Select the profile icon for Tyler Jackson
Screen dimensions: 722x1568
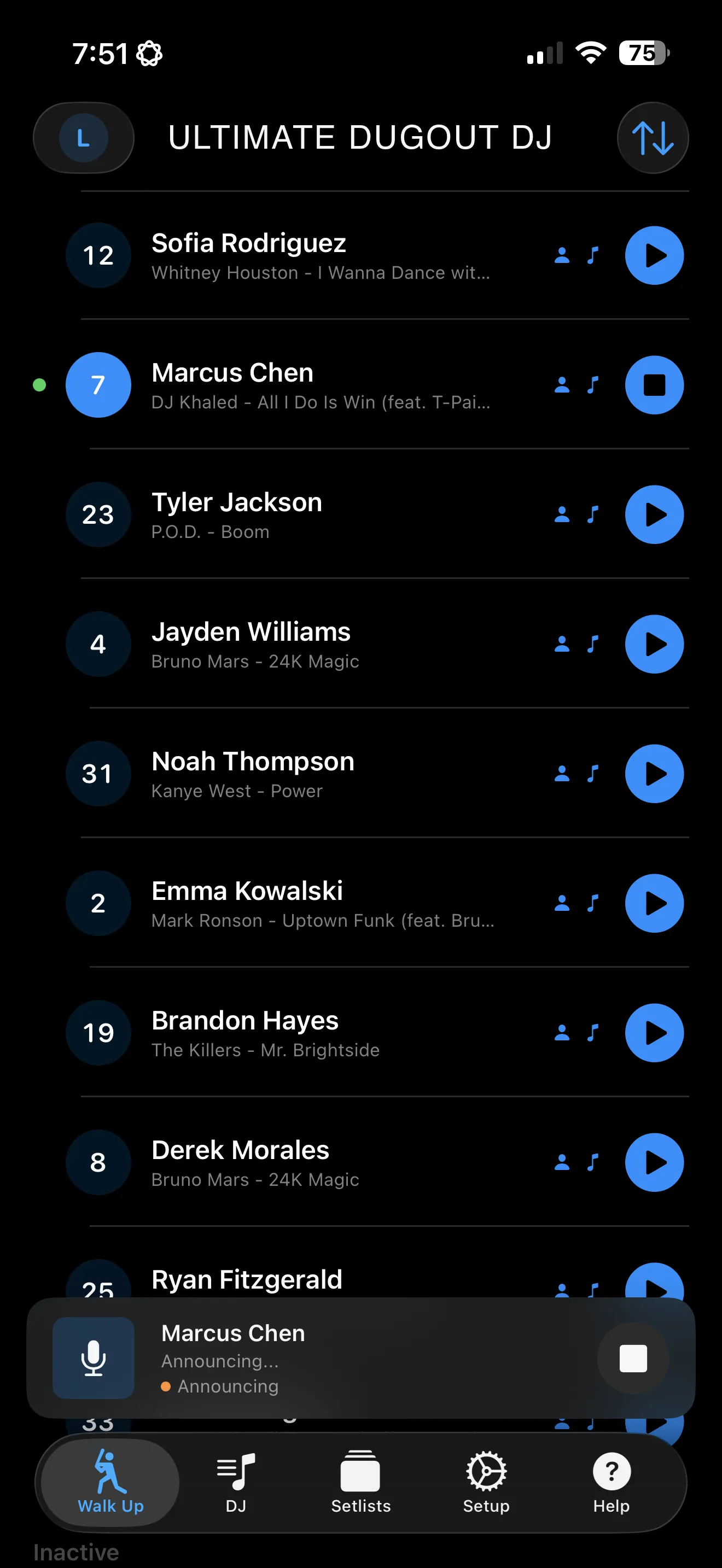tap(561, 514)
